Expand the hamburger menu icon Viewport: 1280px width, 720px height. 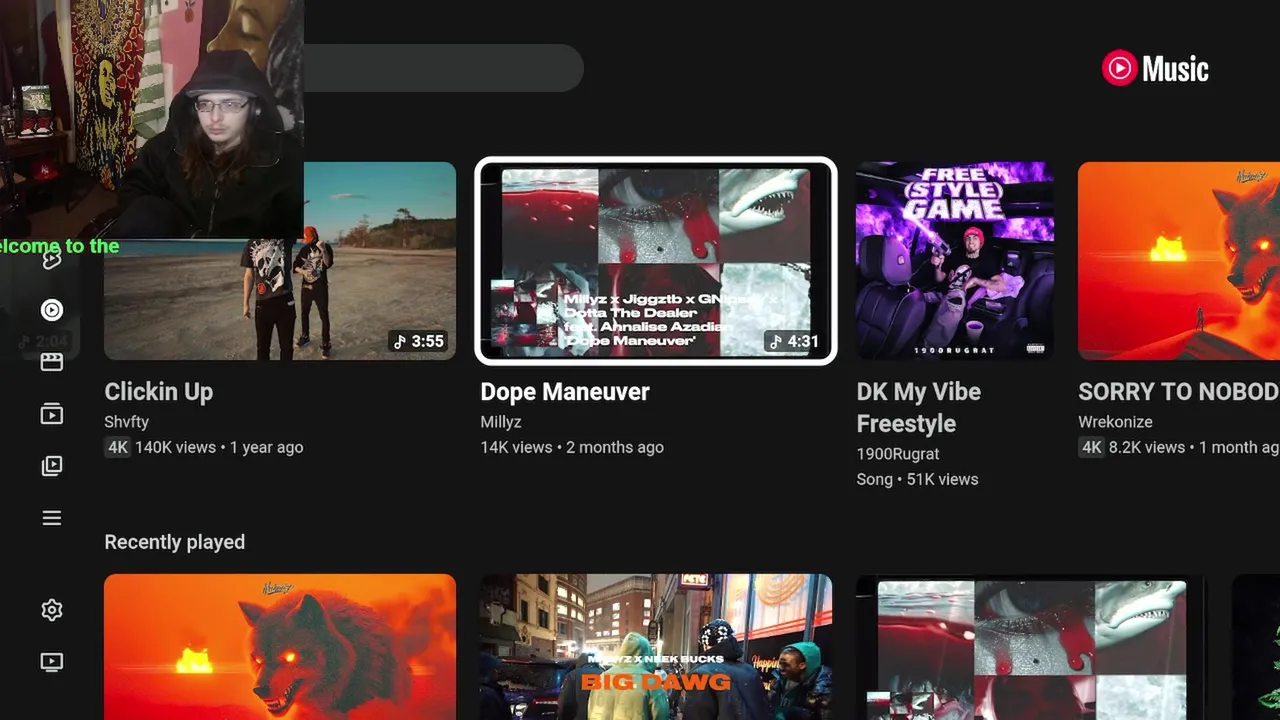(52, 518)
